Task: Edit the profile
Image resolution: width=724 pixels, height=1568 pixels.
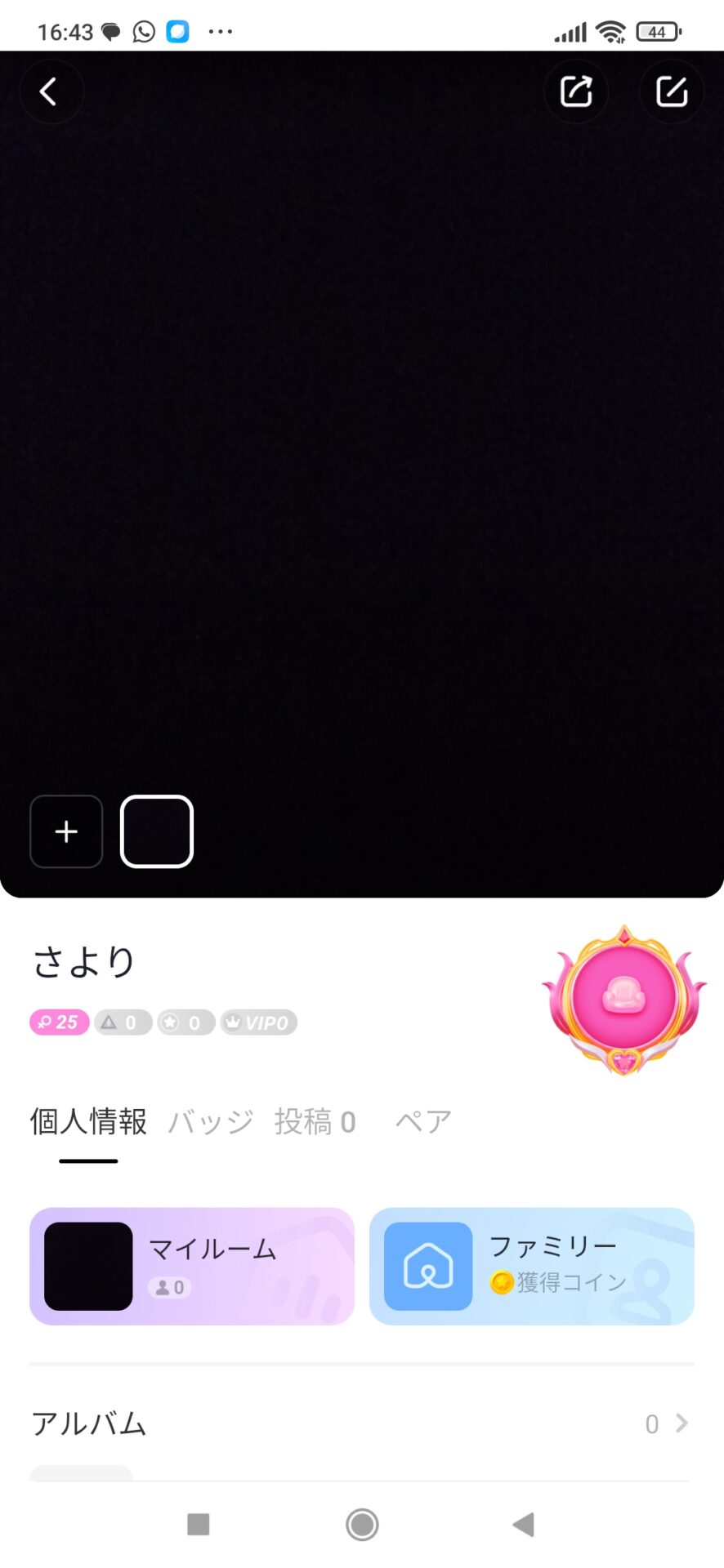Action: point(672,91)
